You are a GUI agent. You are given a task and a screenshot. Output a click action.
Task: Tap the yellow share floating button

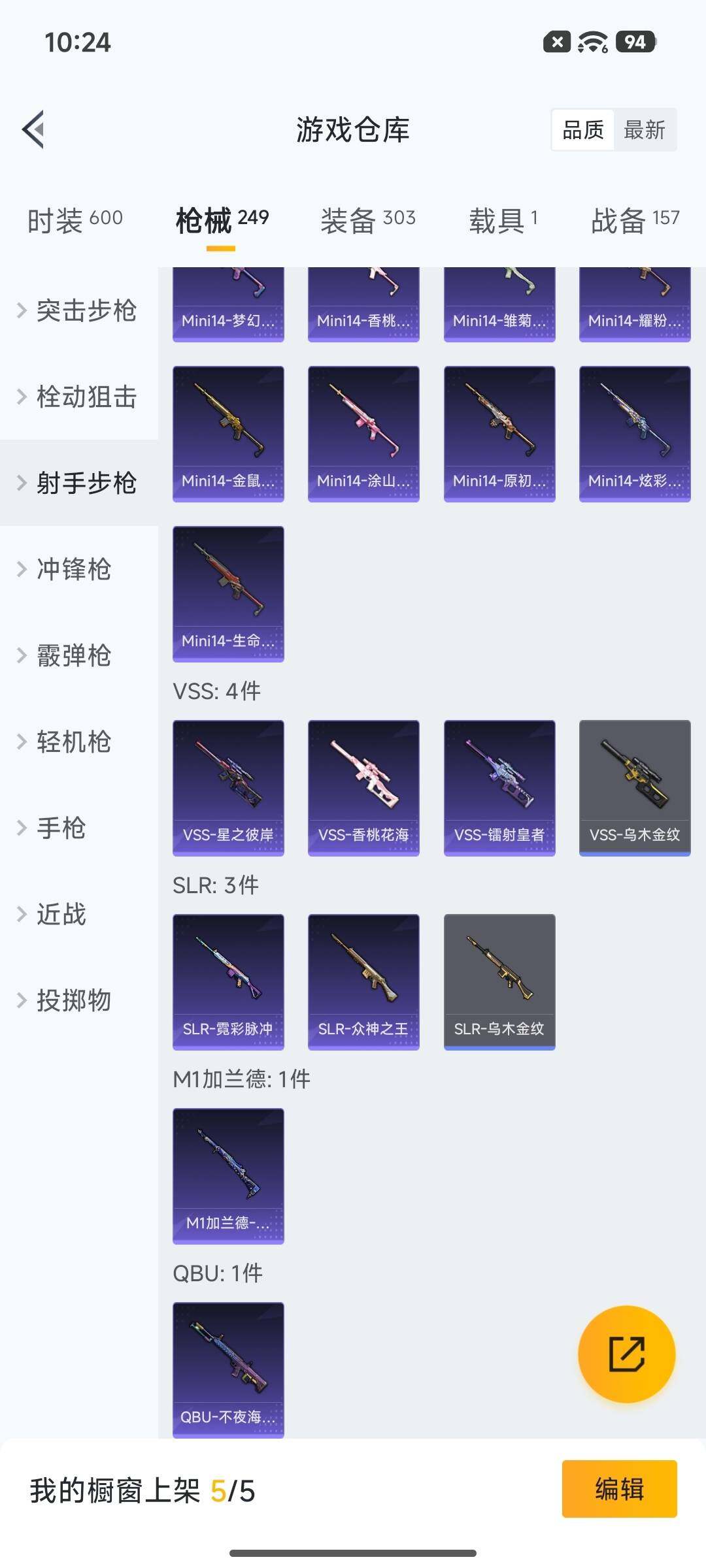click(x=627, y=1354)
